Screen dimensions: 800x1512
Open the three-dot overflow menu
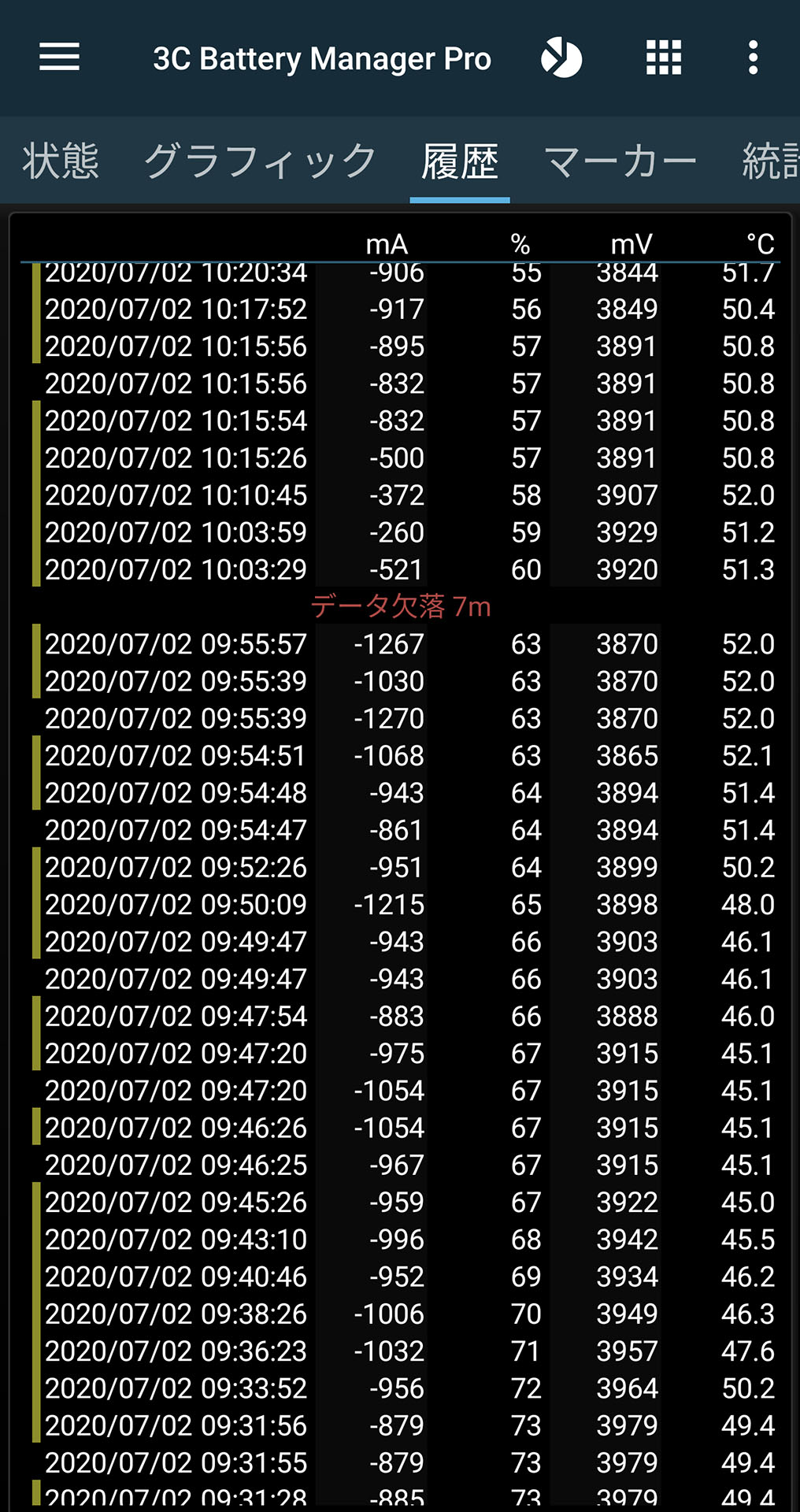coord(754,57)
